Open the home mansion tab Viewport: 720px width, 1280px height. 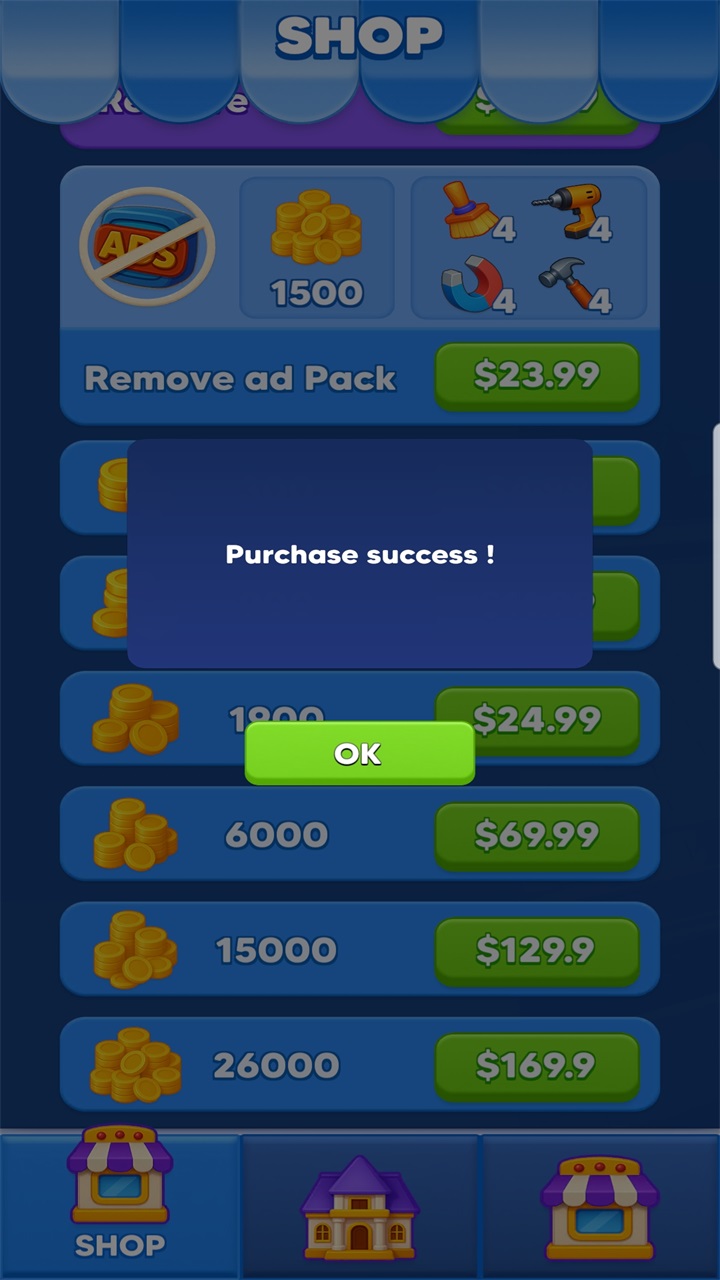coord(360,1206)
